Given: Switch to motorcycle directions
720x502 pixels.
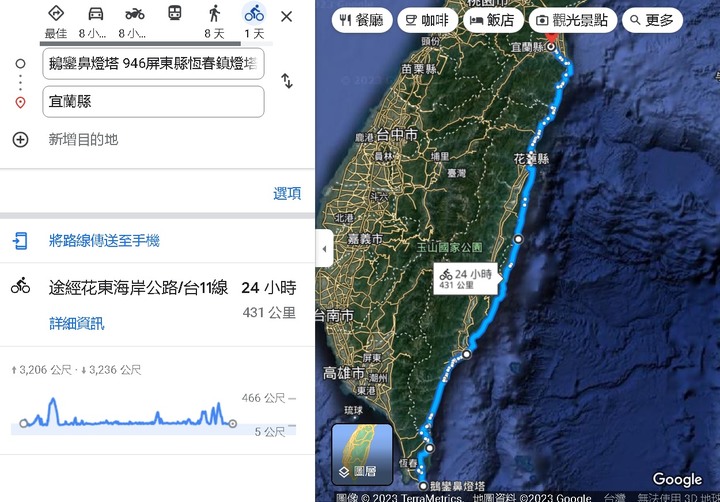Looking at the screenshot, I should point(135,21).
